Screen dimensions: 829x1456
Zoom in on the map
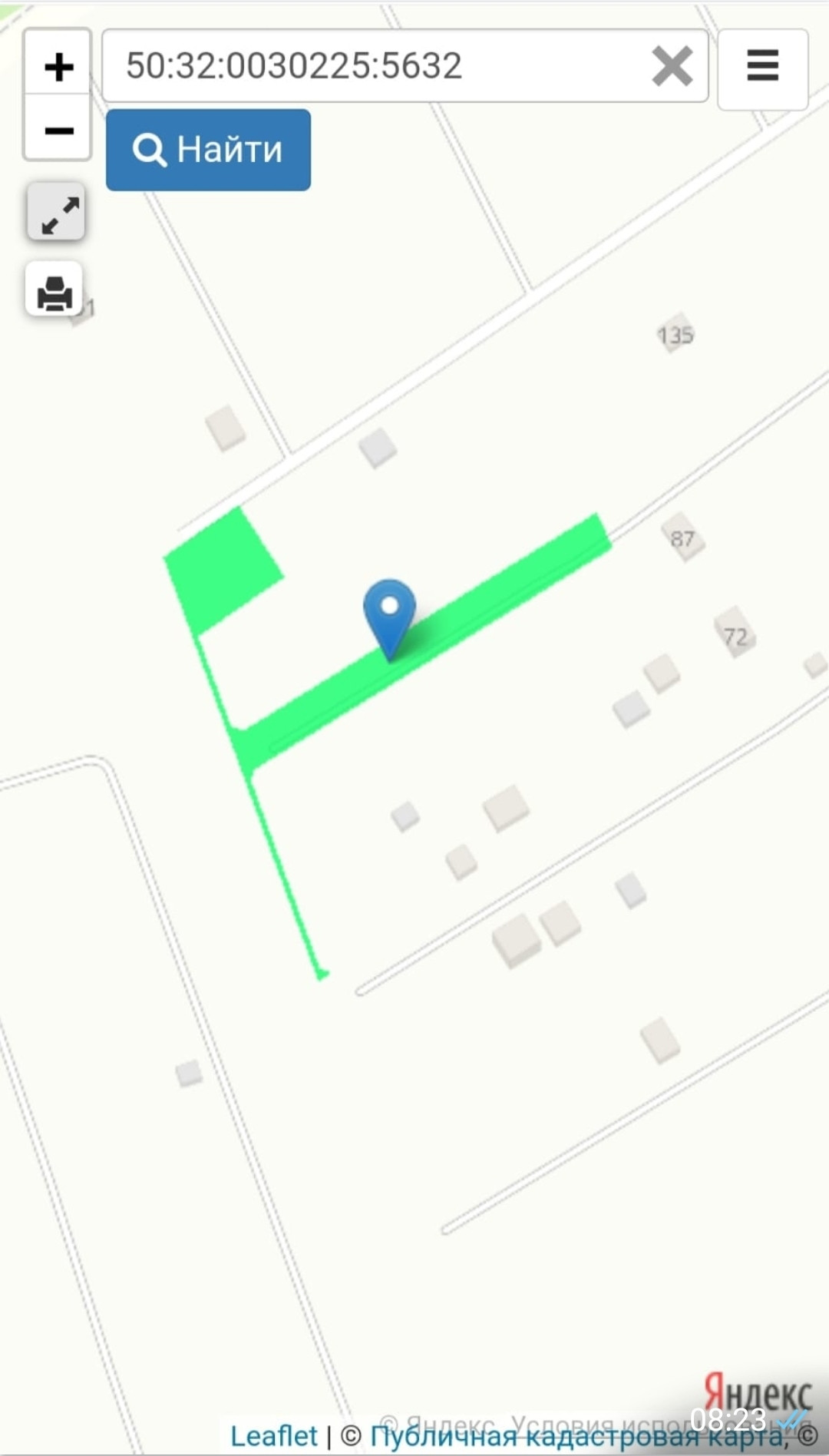(58, 66)
